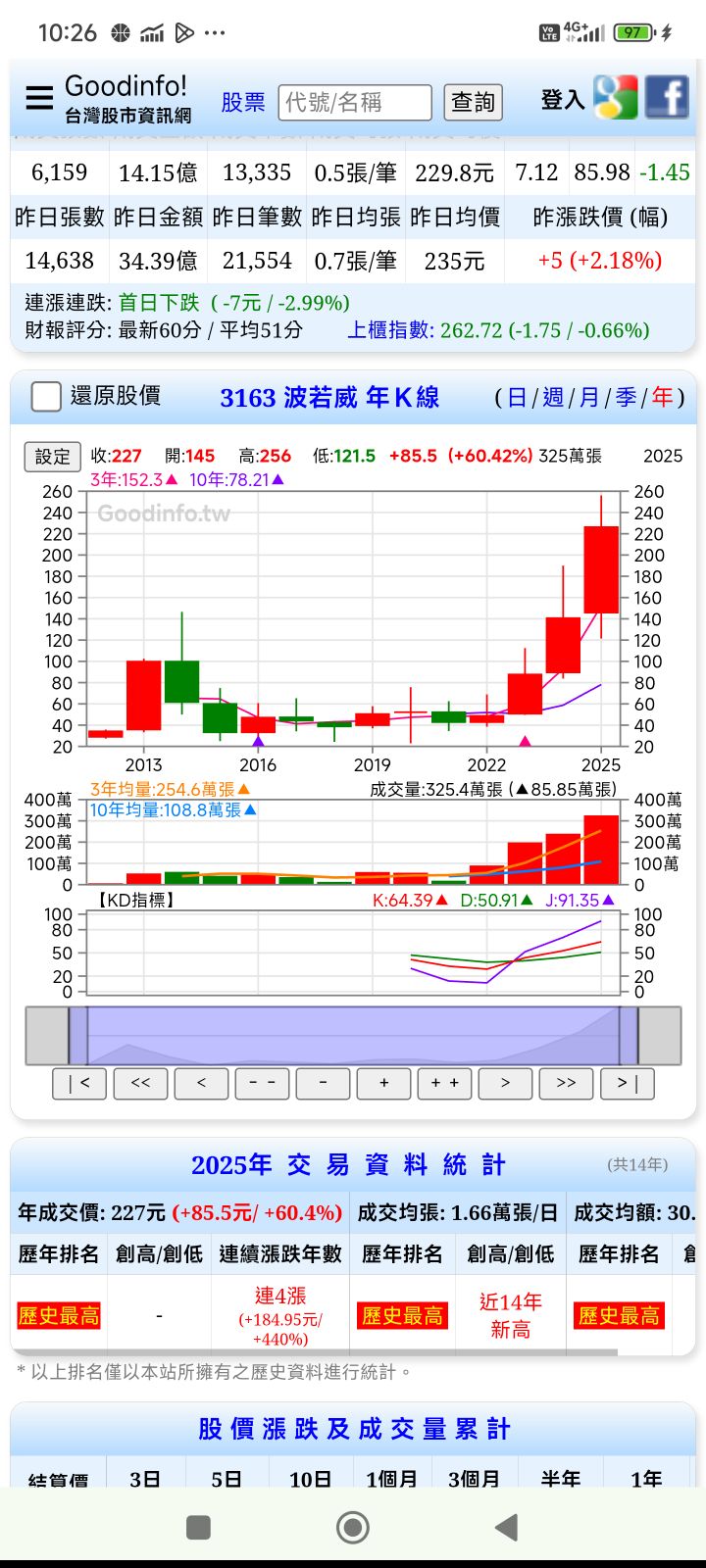Tap the single plus zoom button
Screen dimensions: 706x1568
point(383,1083)
